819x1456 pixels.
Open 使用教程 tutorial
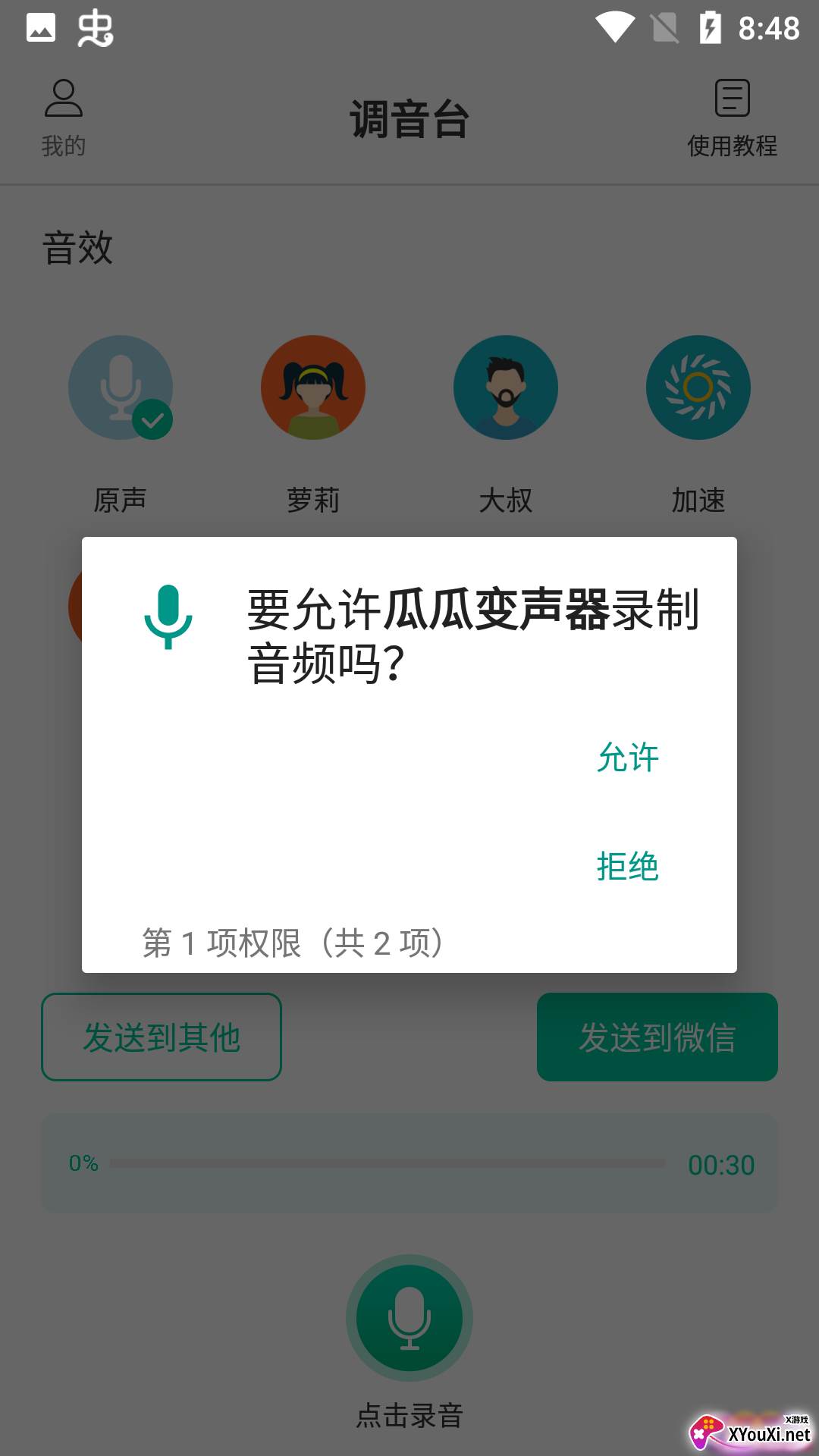pyautogui.click(x=732, y=118)
